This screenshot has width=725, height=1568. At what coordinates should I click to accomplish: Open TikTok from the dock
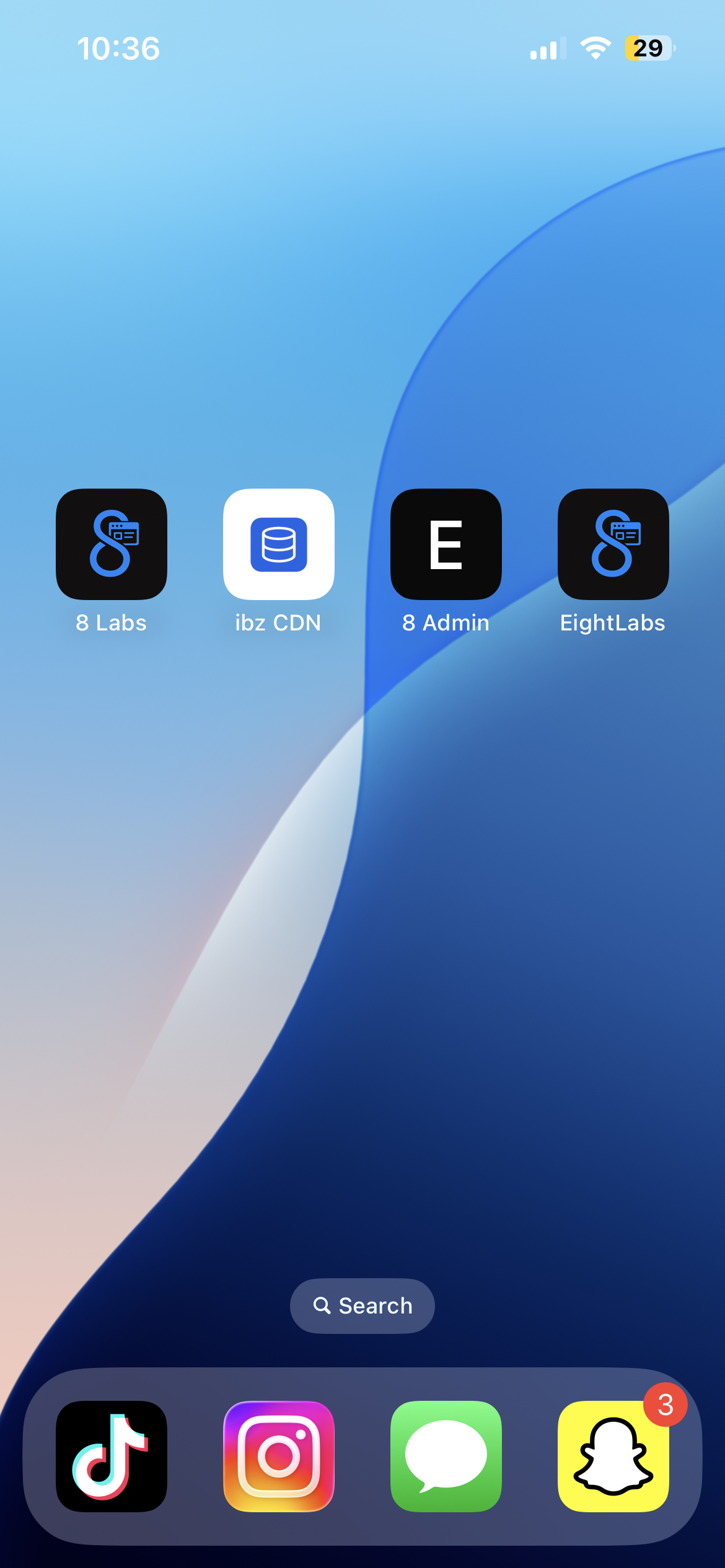click(x=112, y=1456)
